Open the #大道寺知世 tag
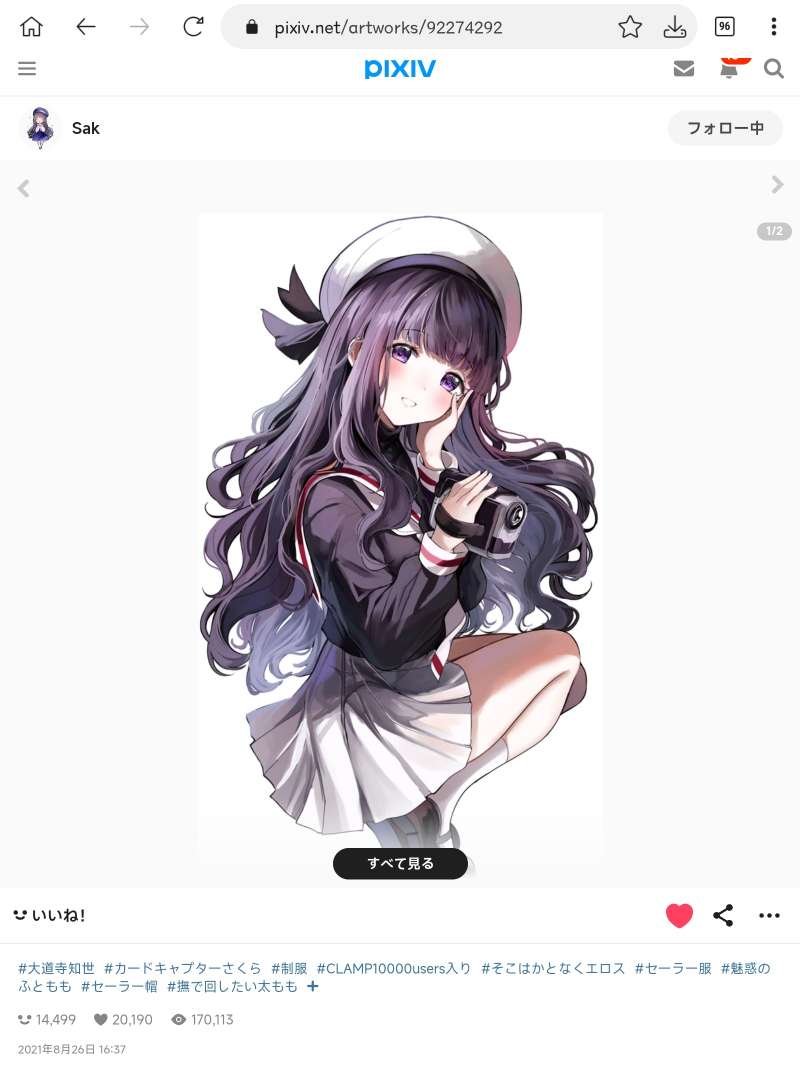The image size is (800, 1066). pos(57,968)
